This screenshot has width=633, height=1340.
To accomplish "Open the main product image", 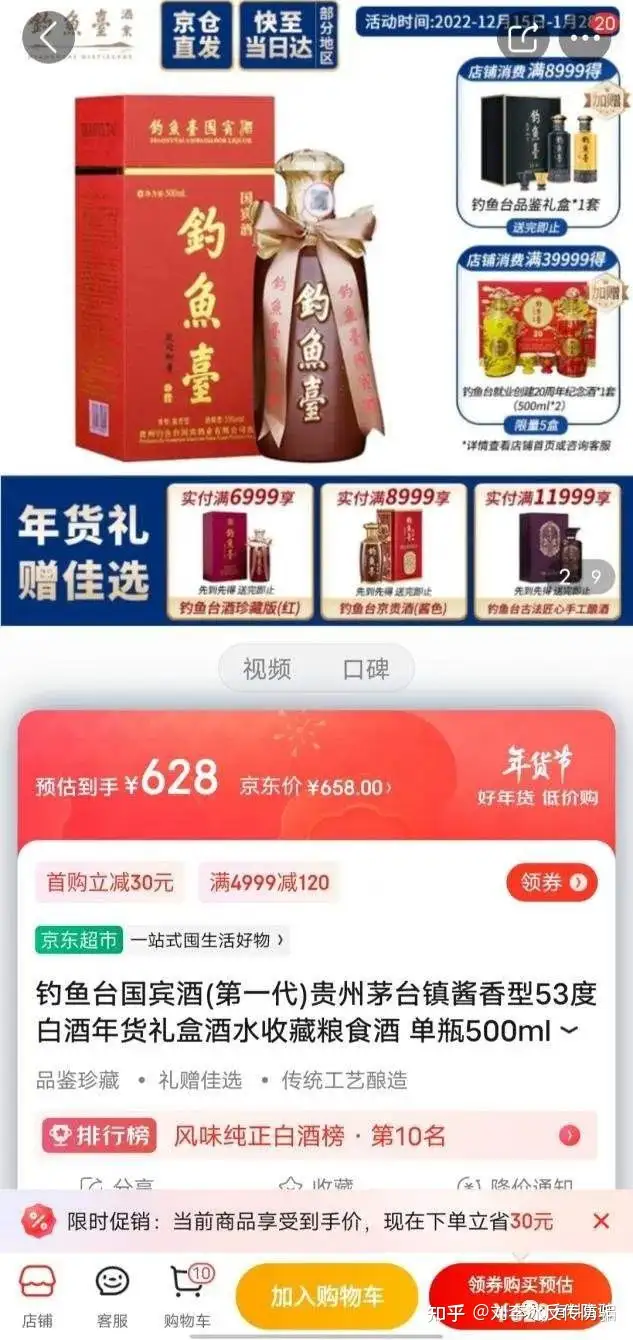I will tap(230, 270).
